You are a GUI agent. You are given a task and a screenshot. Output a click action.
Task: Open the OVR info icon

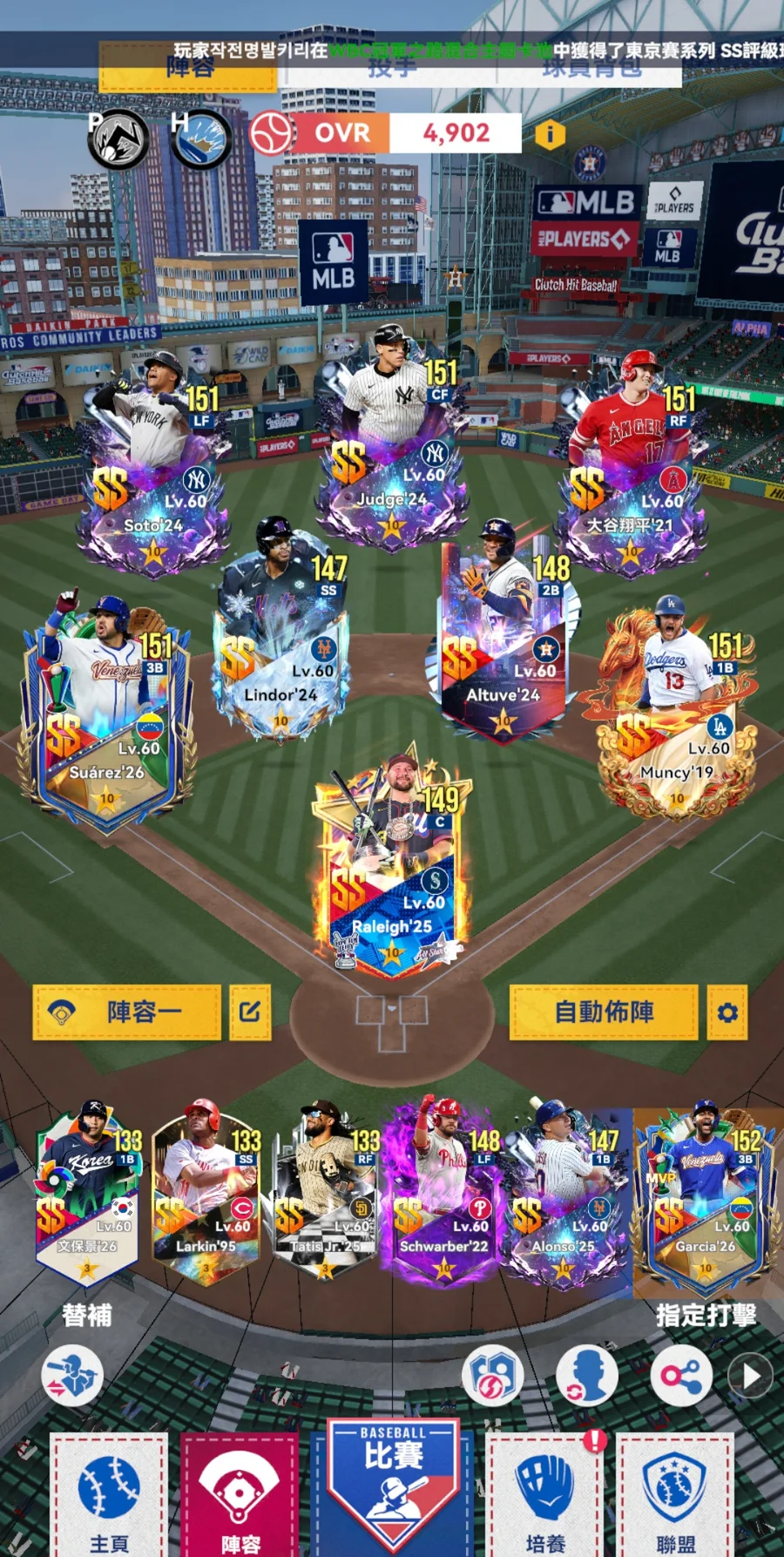click(x=550, y=133)
